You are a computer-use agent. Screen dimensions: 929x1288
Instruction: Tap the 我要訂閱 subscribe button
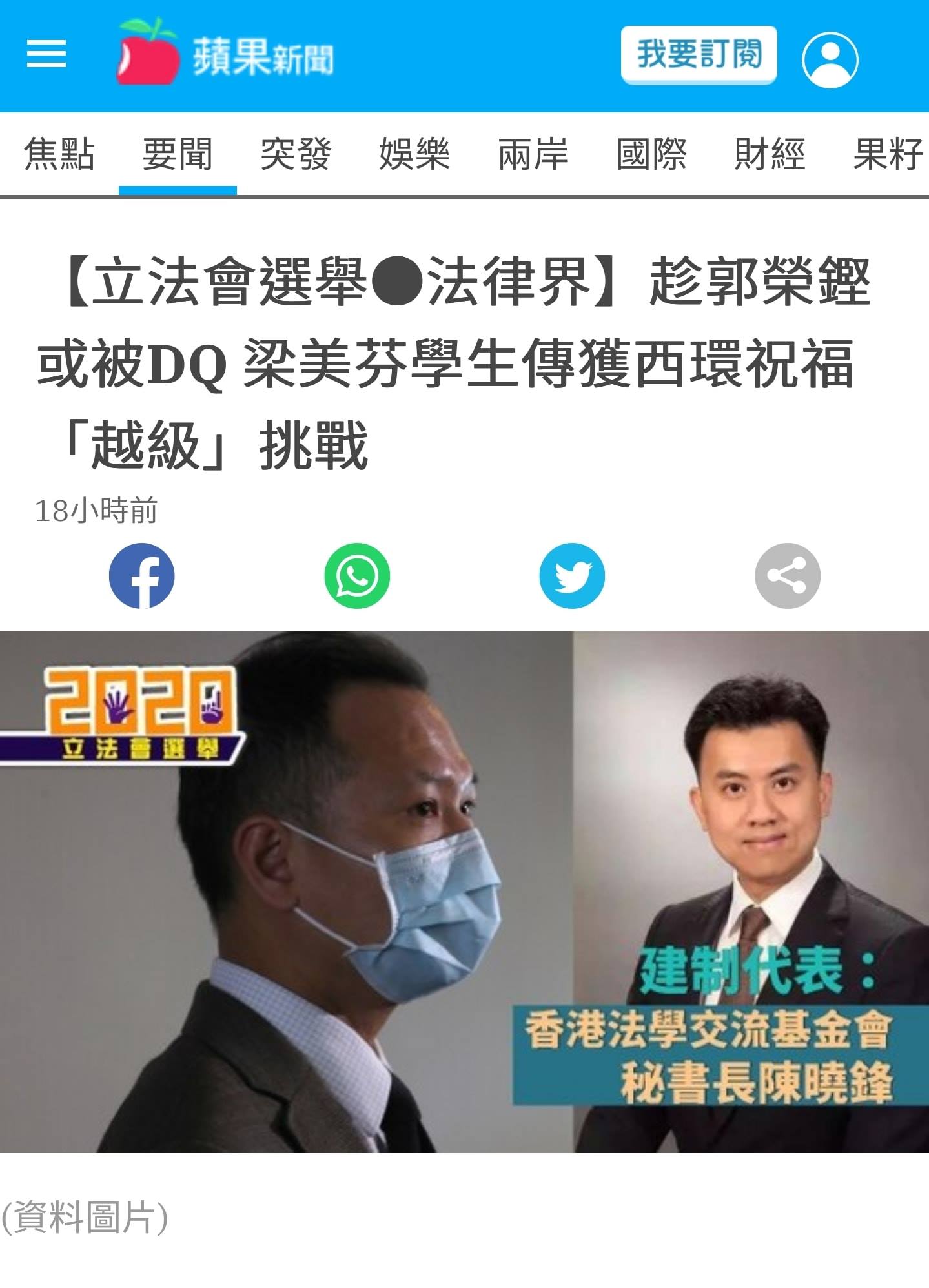[699, 54]
